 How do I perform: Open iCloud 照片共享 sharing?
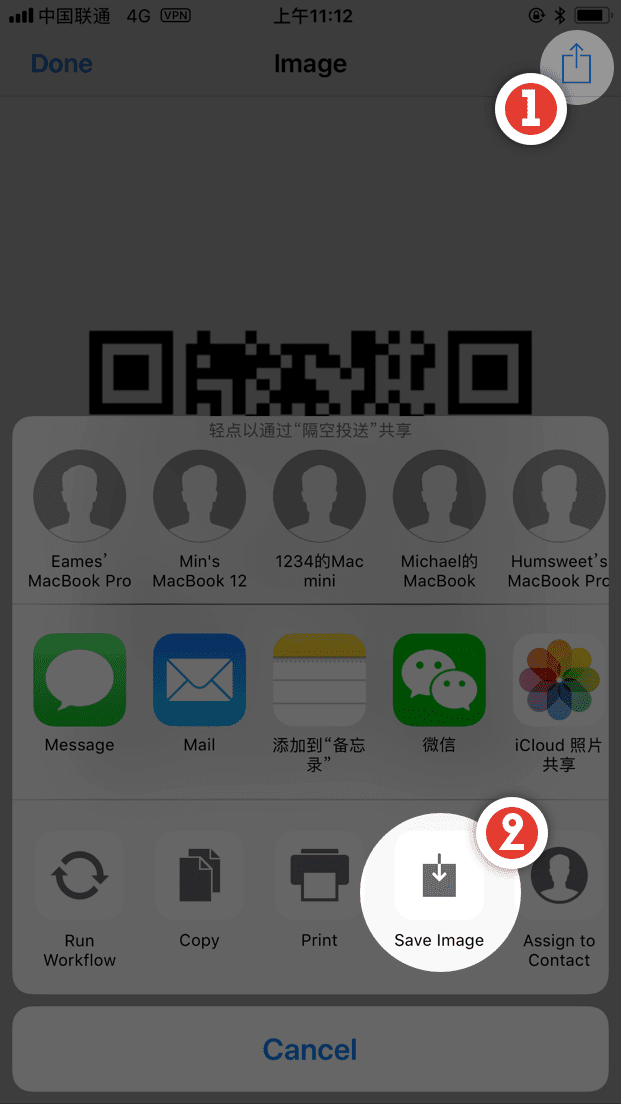559,679
